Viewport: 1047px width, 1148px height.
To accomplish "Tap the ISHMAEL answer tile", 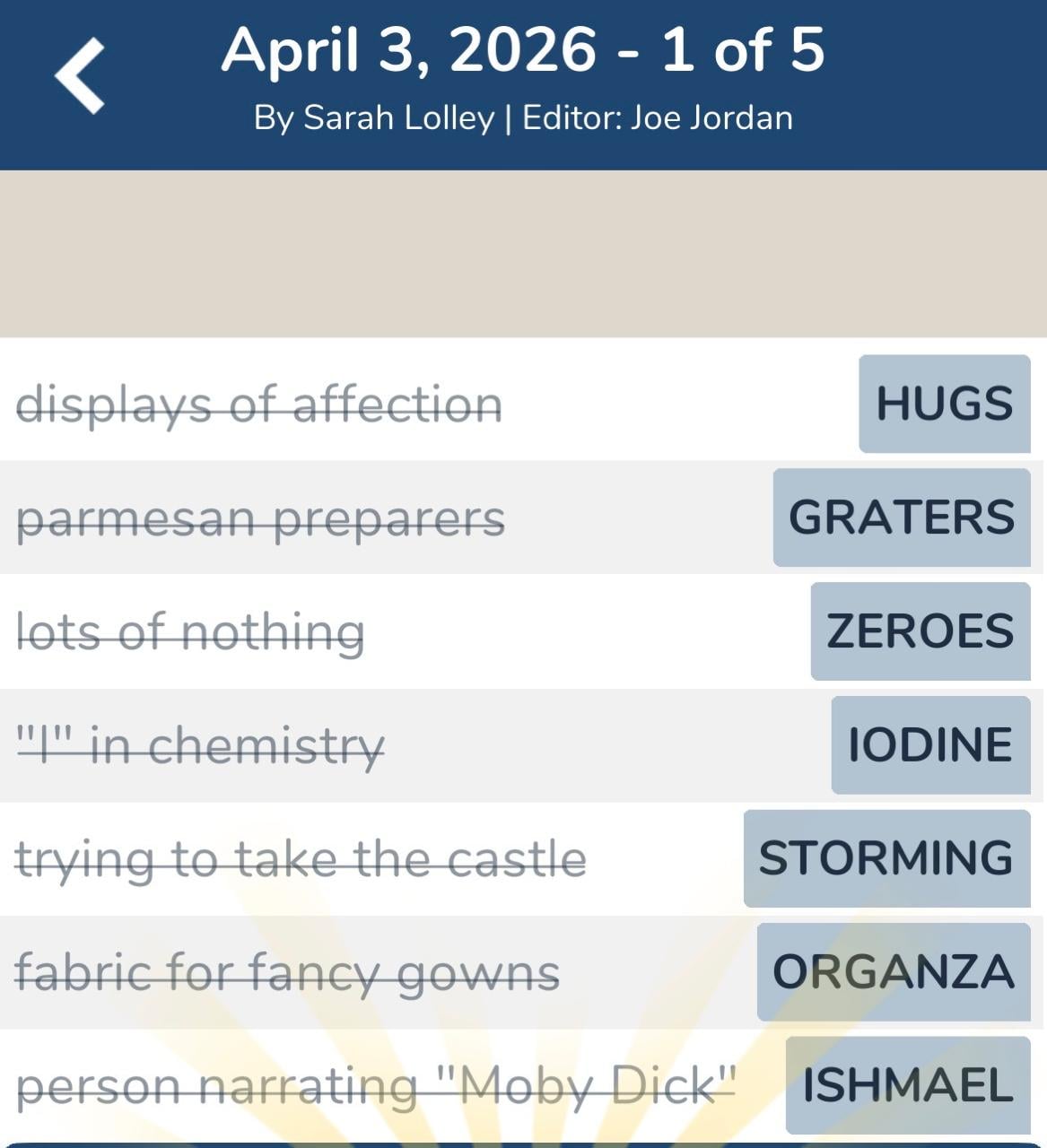I will pyautogui.click(x=906, y=1084).
